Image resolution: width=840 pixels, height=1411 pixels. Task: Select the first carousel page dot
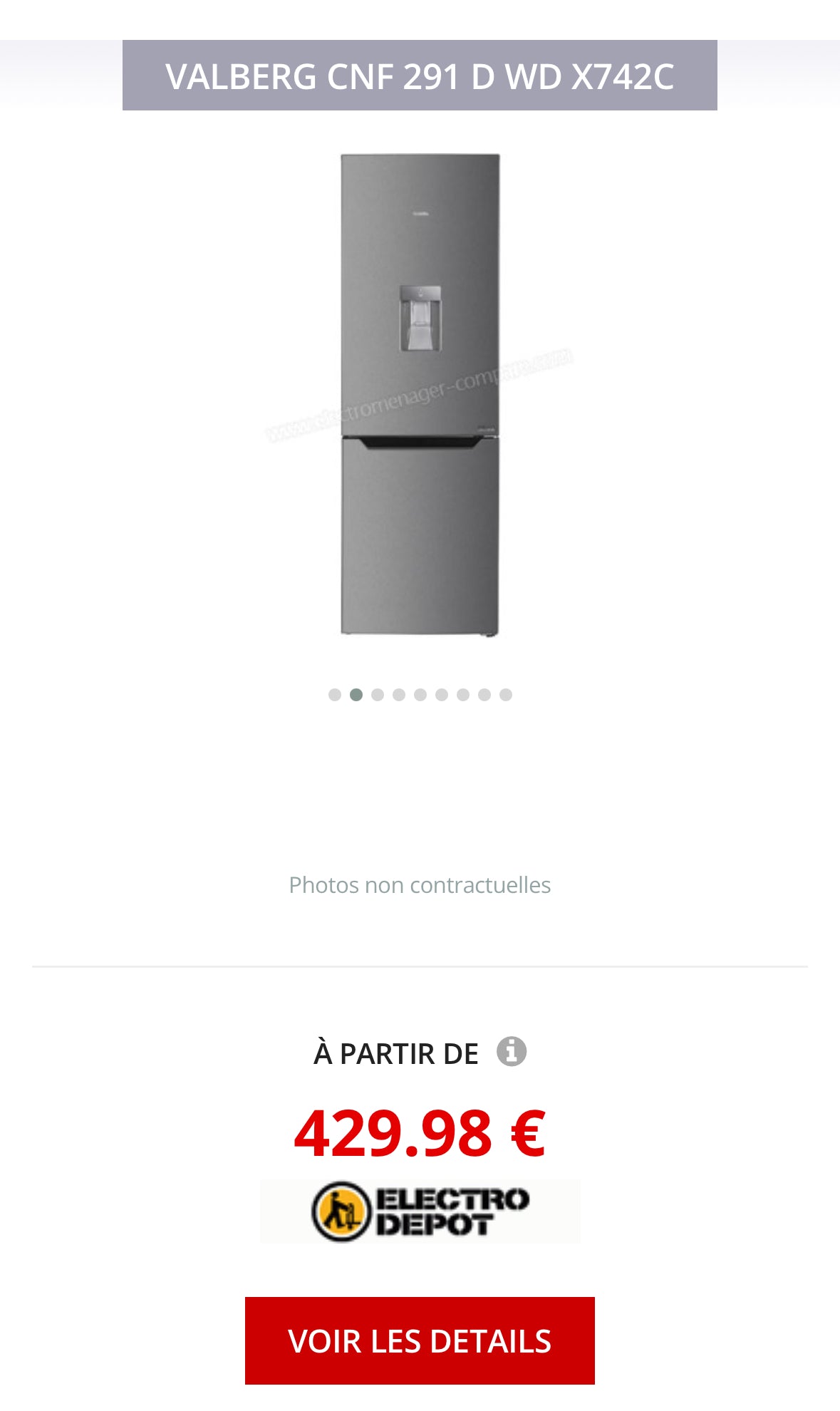334,695
